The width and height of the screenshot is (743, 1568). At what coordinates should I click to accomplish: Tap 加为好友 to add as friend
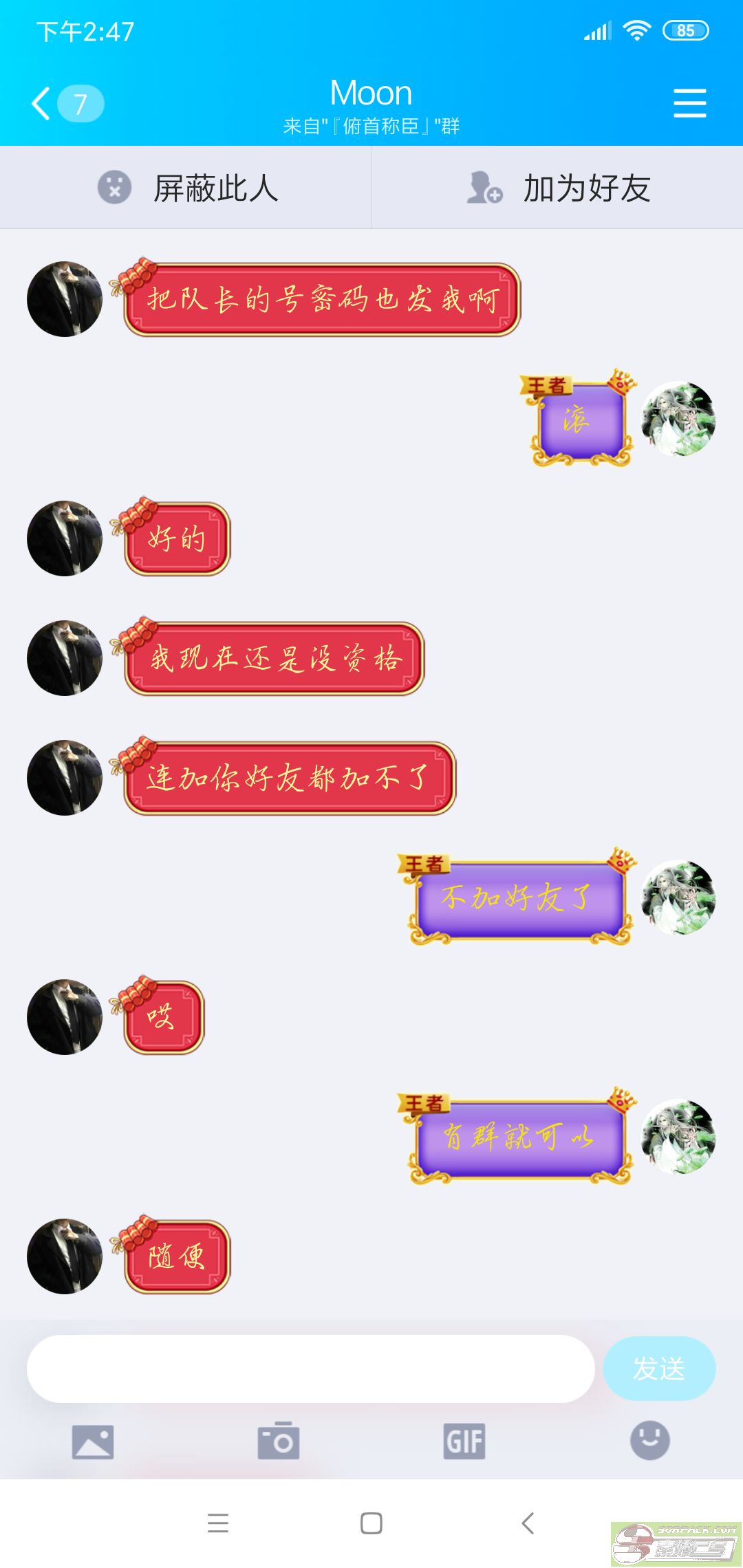pos(557,188)
